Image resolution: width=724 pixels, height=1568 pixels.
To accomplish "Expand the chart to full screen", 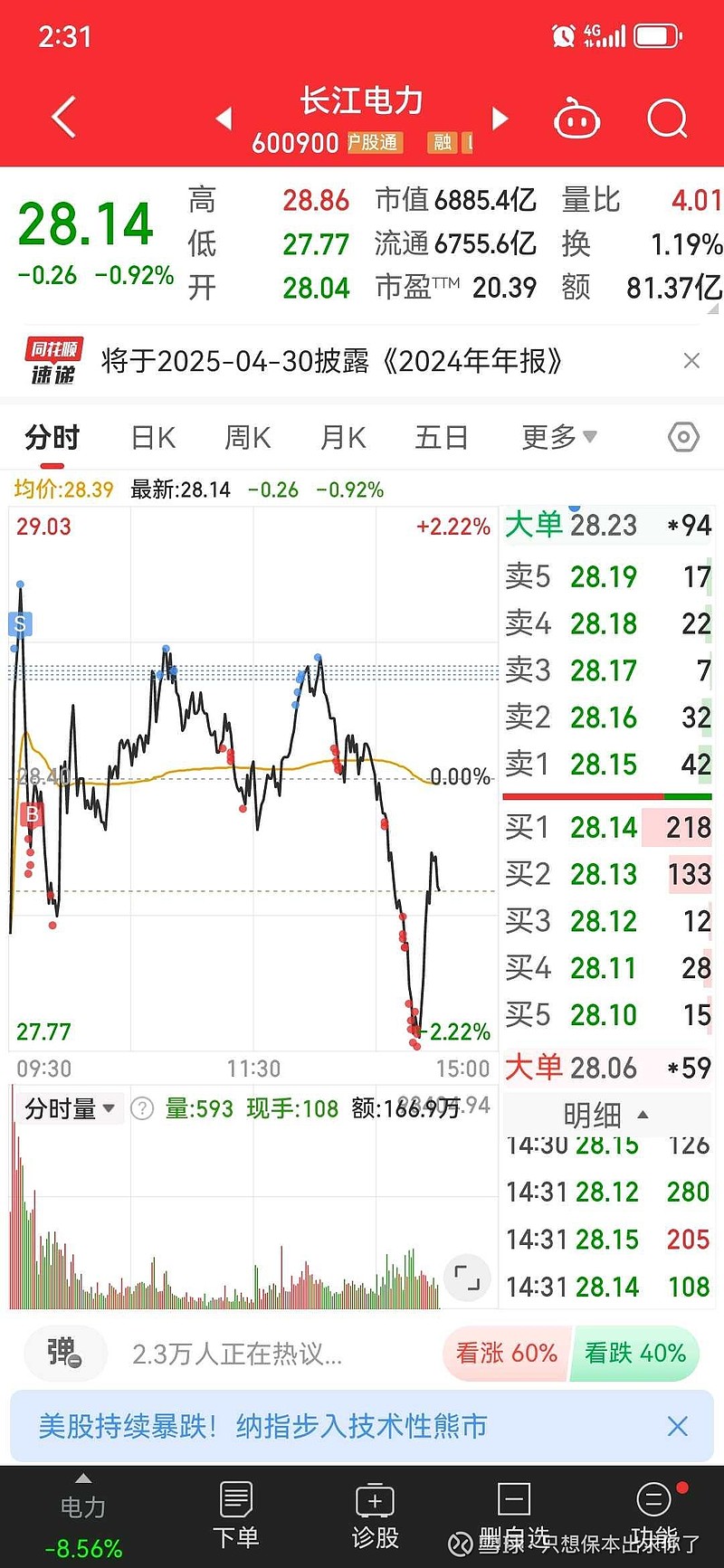I will coord(467,1278).
